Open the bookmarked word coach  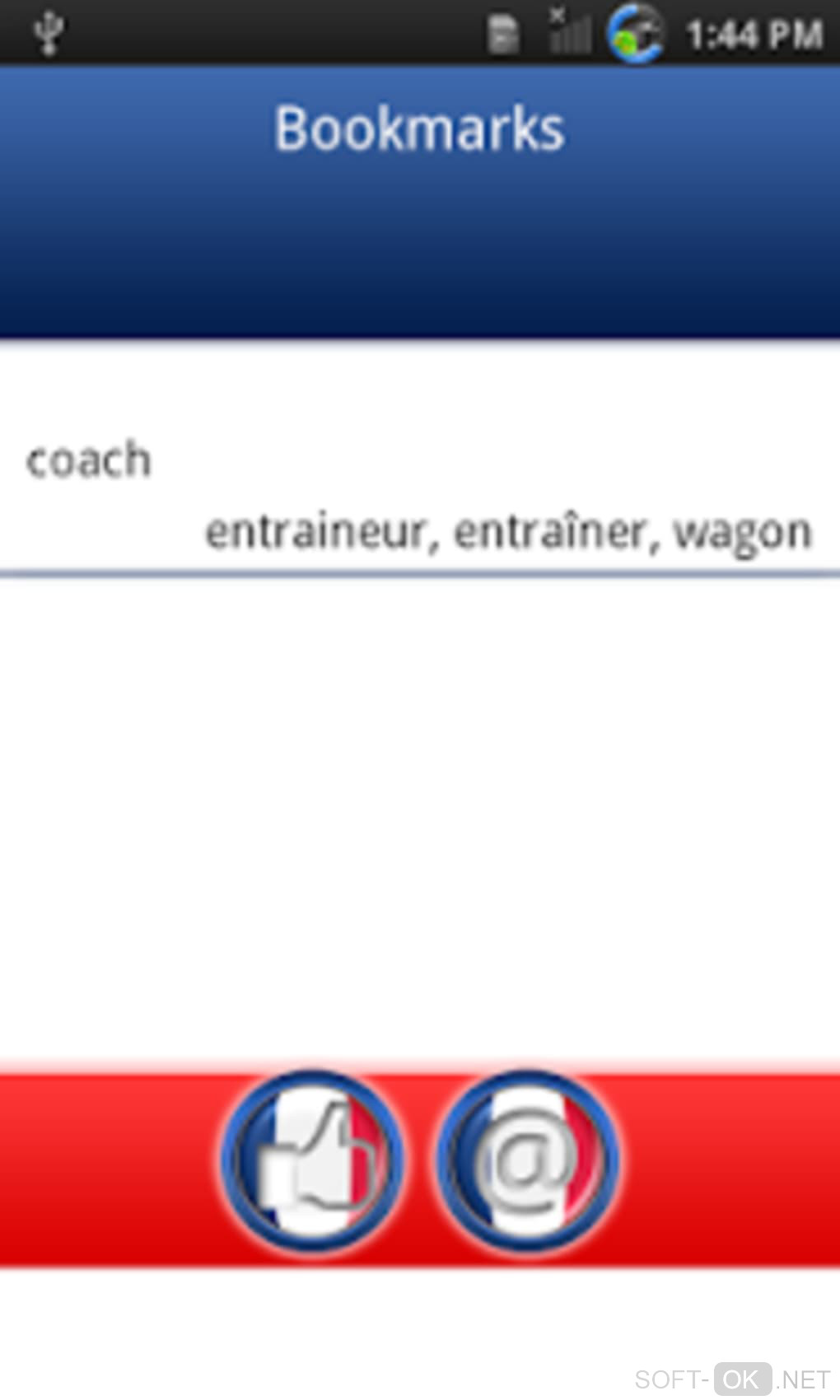coord(418,492)
